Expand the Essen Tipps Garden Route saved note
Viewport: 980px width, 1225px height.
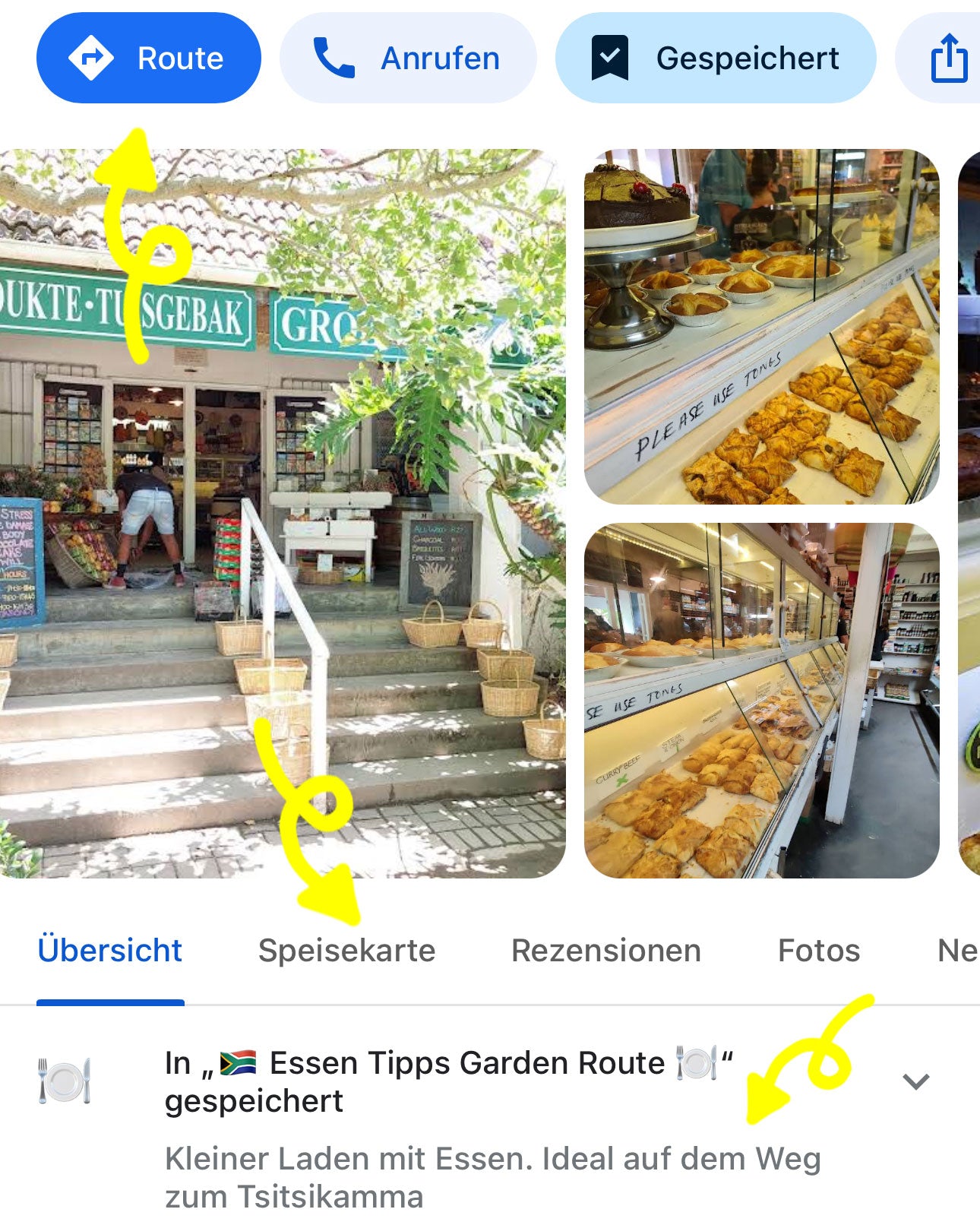click(x=915, y=1081)
